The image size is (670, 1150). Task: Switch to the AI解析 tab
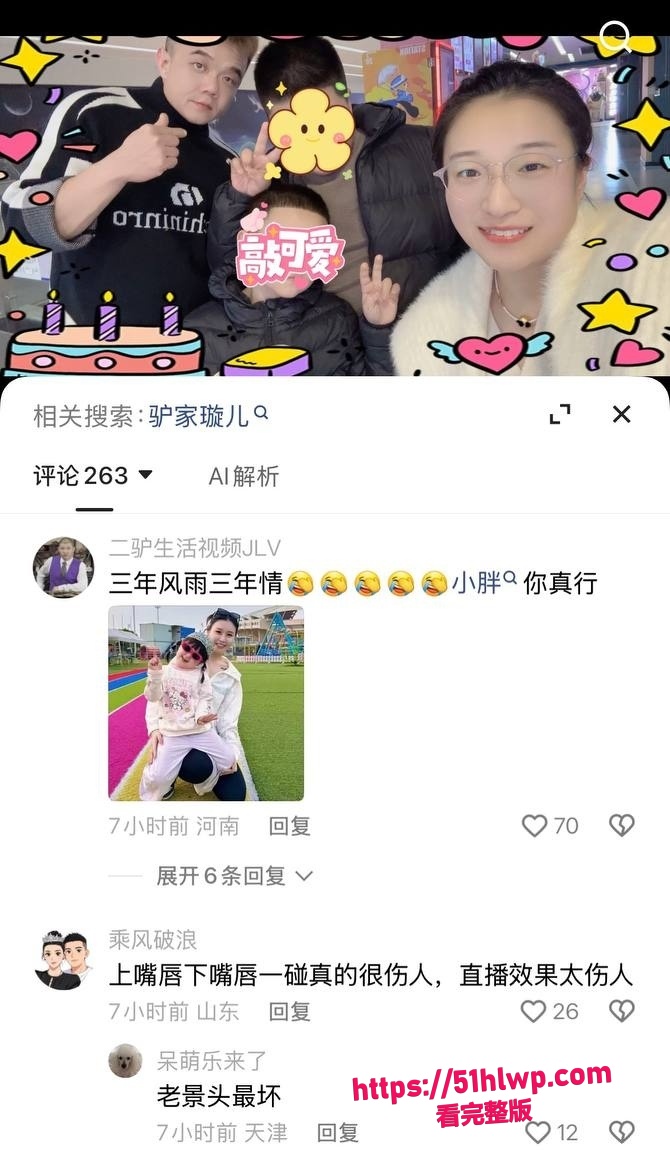click(243, 477)
